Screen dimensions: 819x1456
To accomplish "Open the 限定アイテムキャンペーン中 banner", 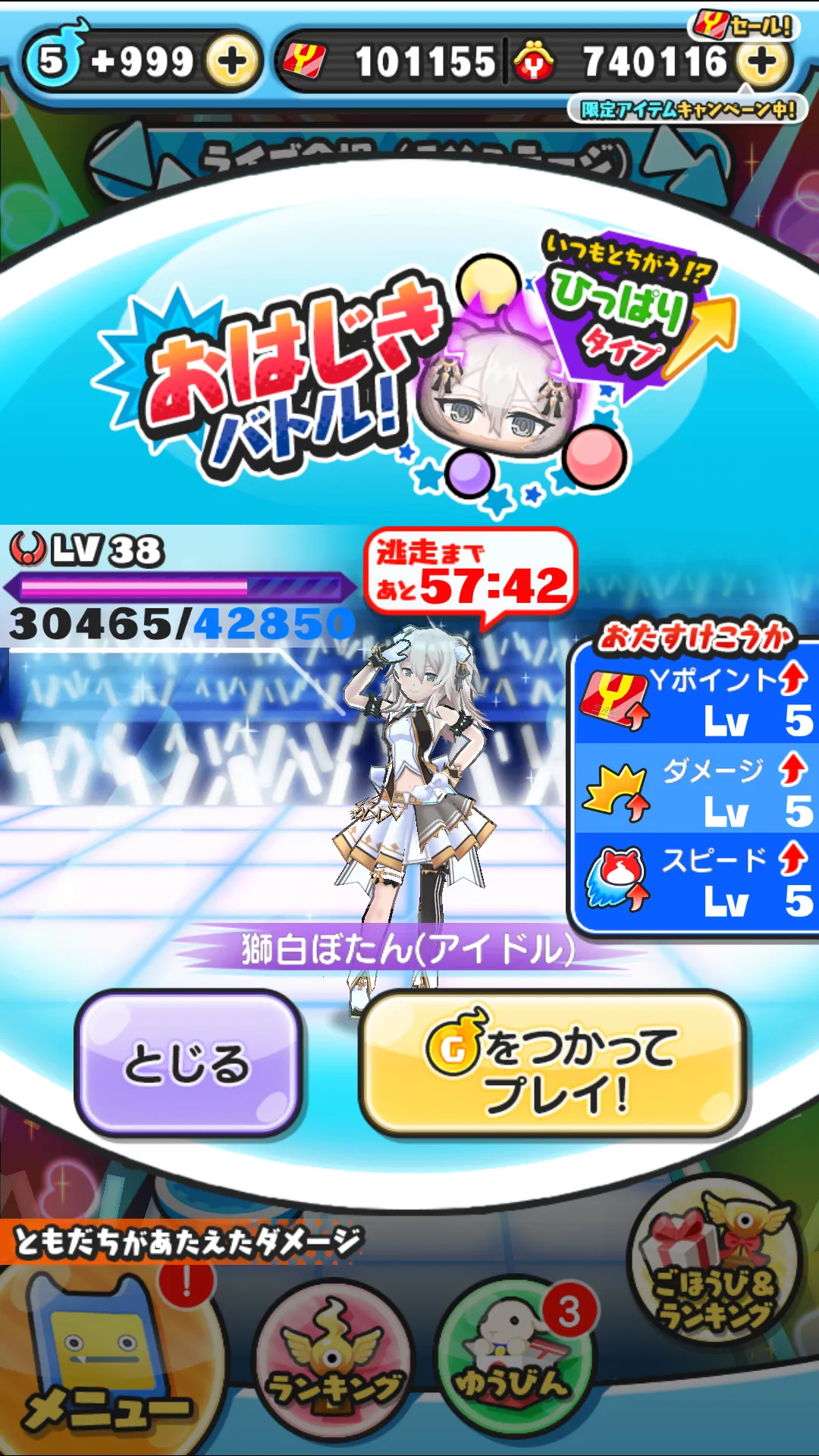I will (x=688, y=110).
